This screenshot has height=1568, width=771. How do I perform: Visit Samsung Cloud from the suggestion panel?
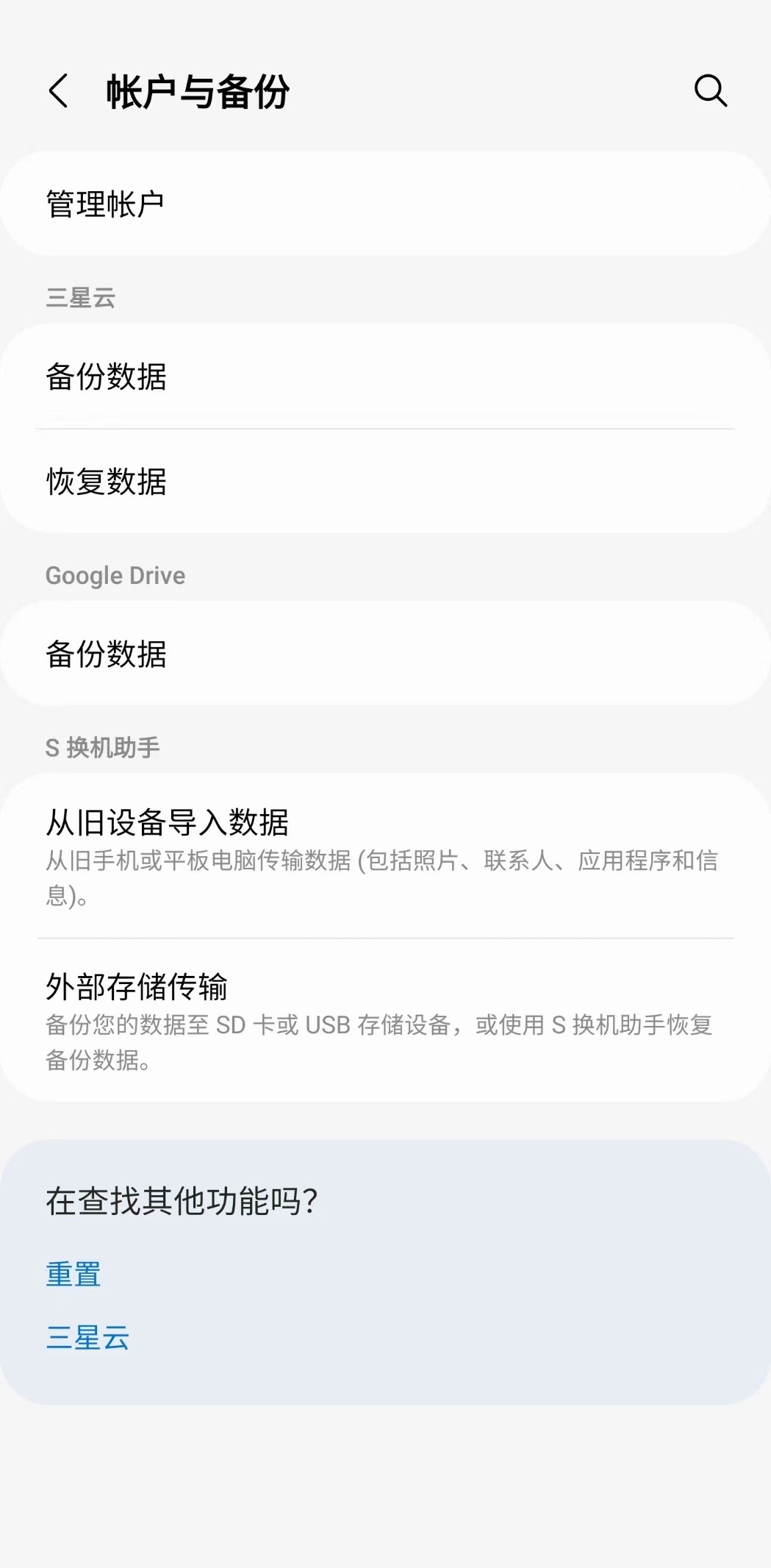87,1339
